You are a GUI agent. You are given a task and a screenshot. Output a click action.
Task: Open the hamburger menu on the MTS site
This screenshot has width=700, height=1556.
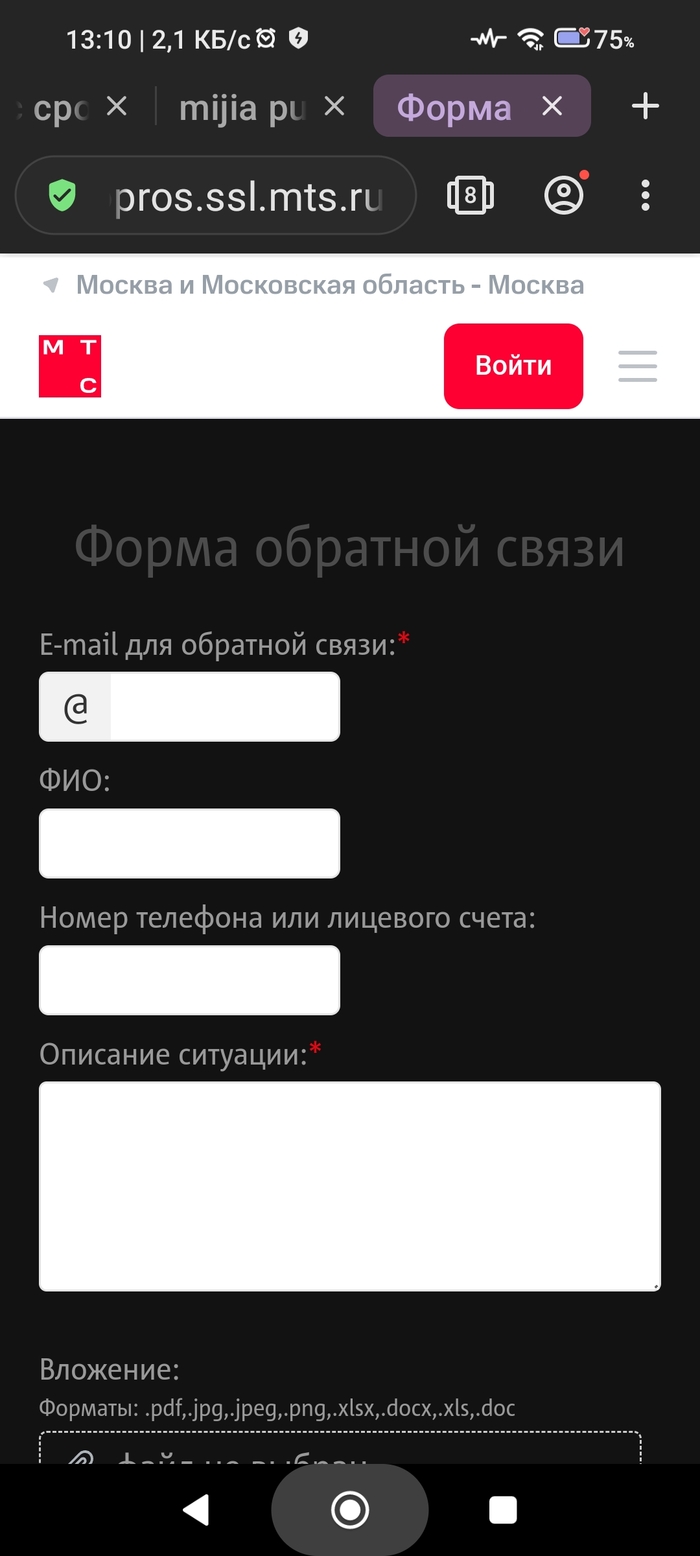[x=637, y=366]
